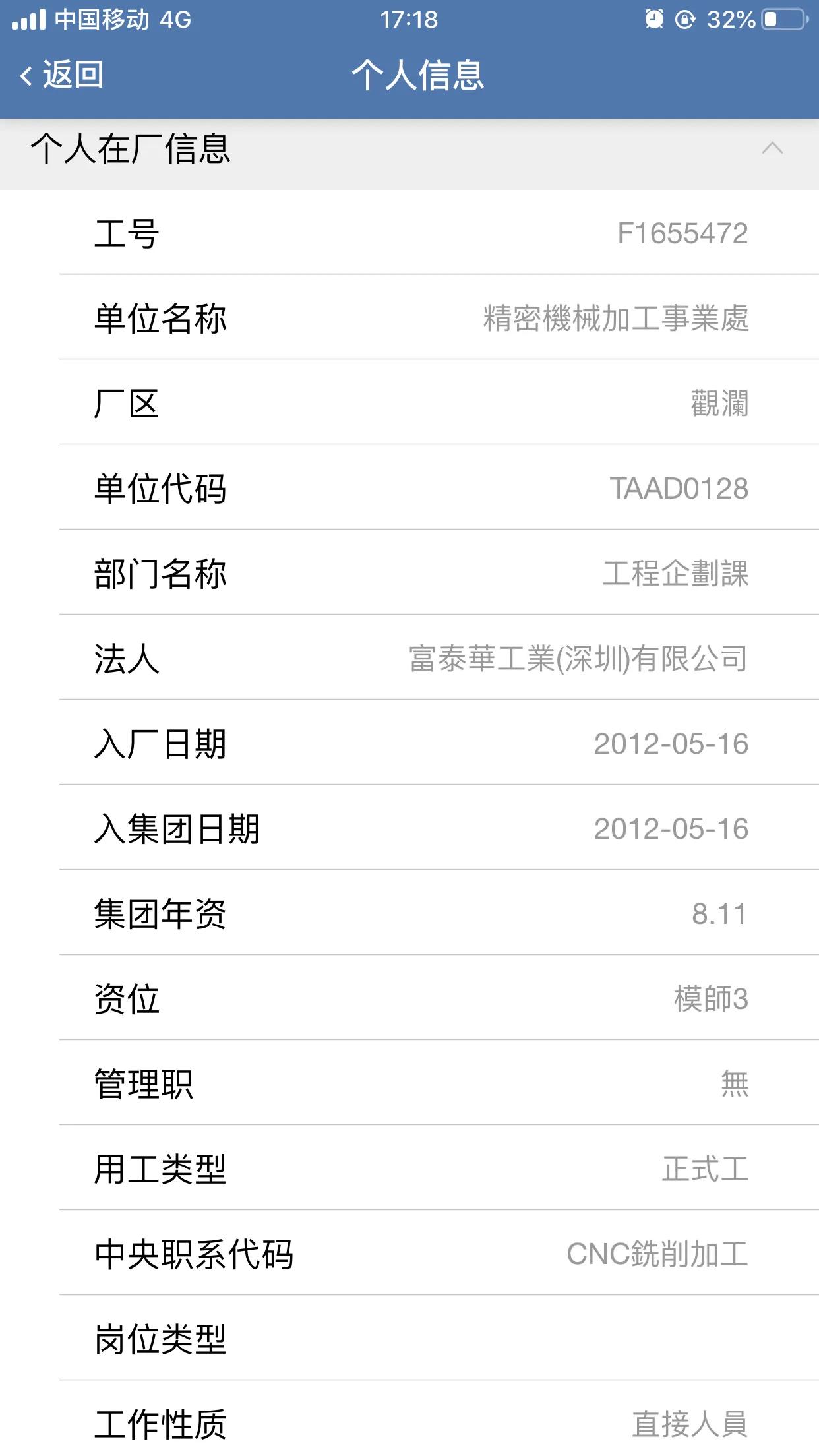Viewport: 819px width, 1456px height.
Task: Select the 用工类型 row showing 正式工
Action: (409, 1168)
